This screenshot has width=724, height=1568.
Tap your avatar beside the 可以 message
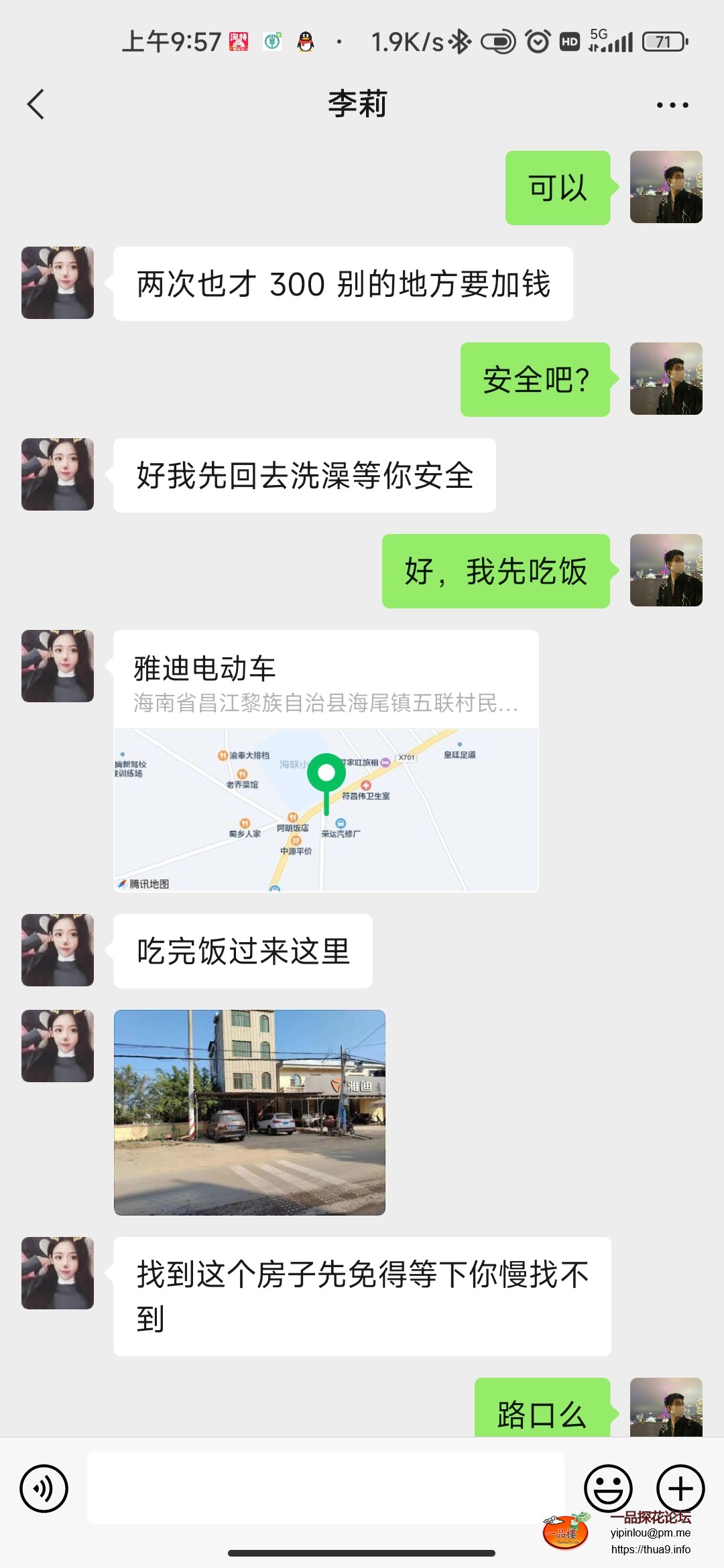[666, 186]
